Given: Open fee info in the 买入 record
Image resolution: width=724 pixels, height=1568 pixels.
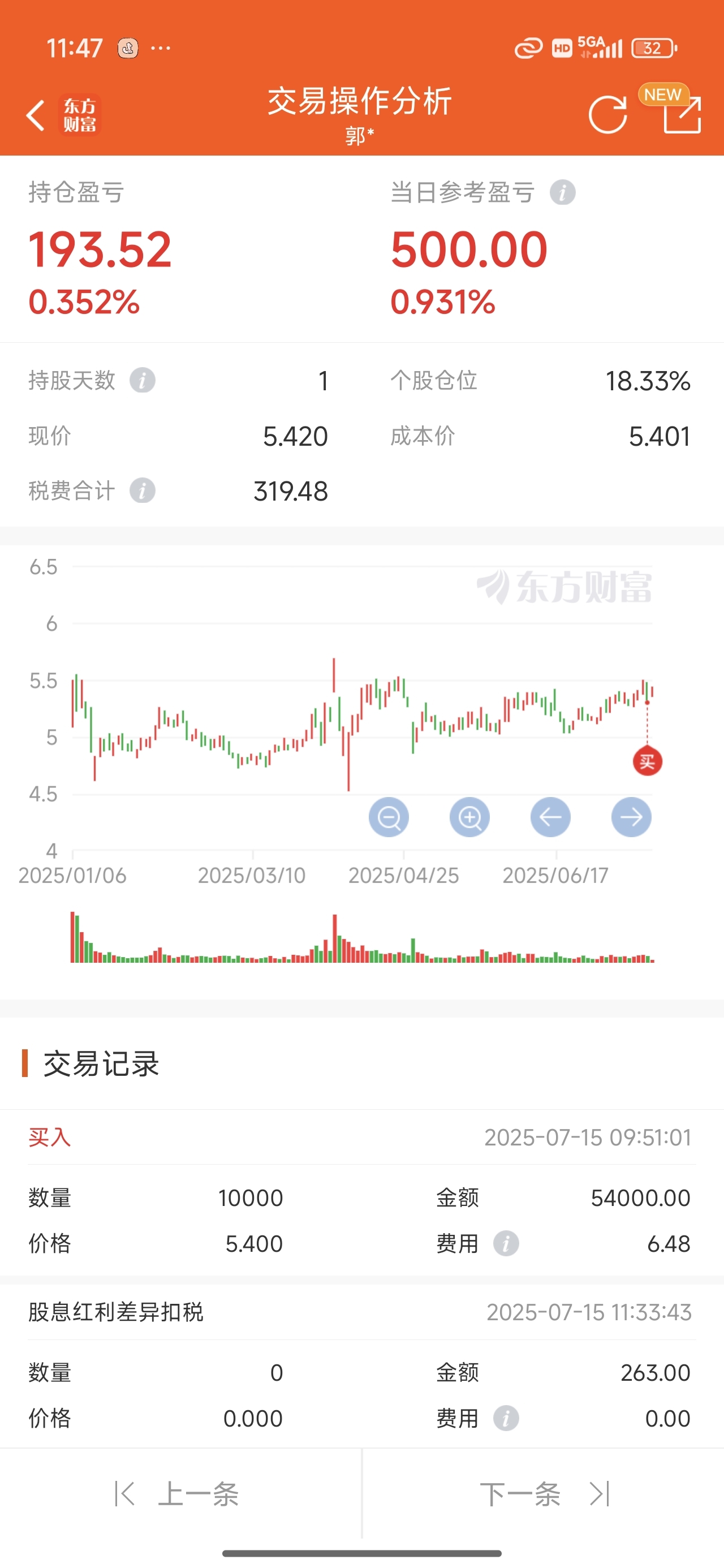Looking at the screenshot, I should (x=506, y=1243).
